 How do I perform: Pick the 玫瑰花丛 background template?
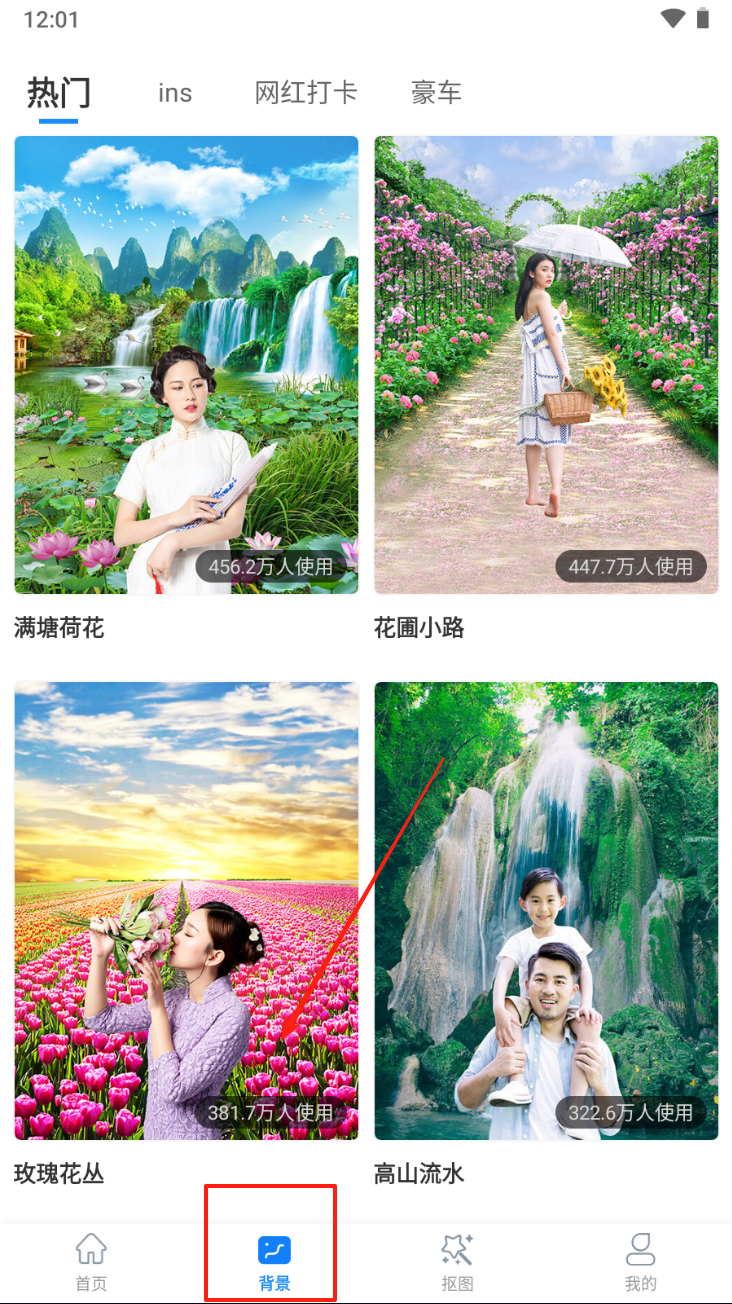pos(186,910)
